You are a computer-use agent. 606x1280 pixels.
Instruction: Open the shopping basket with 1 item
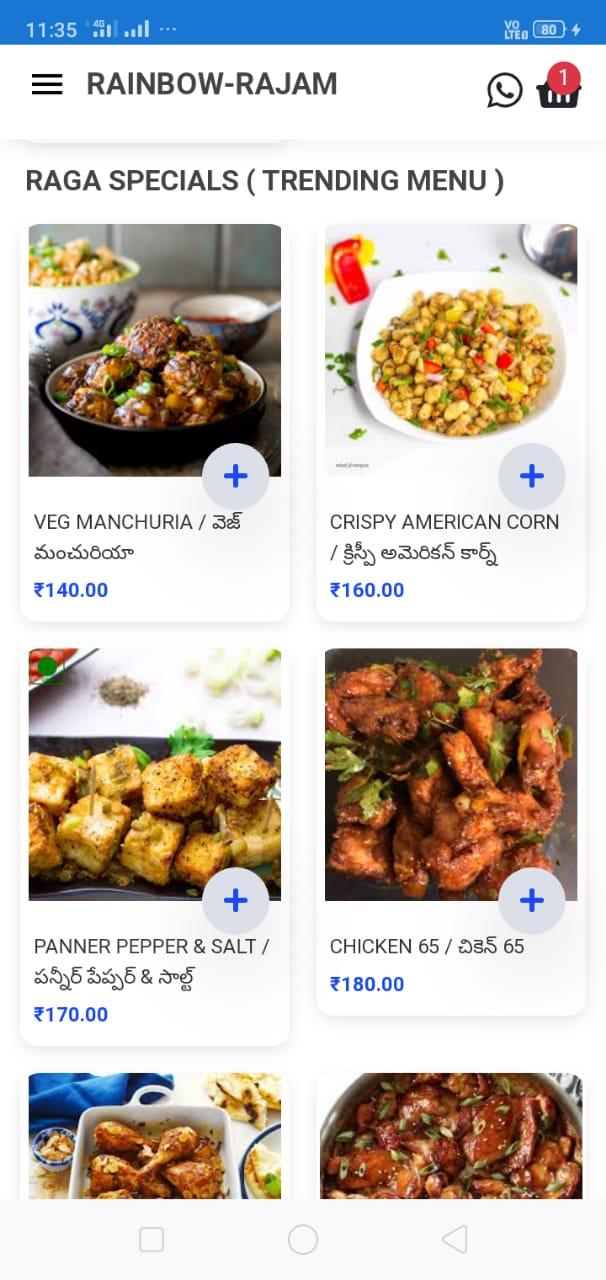tap(559, 87)
